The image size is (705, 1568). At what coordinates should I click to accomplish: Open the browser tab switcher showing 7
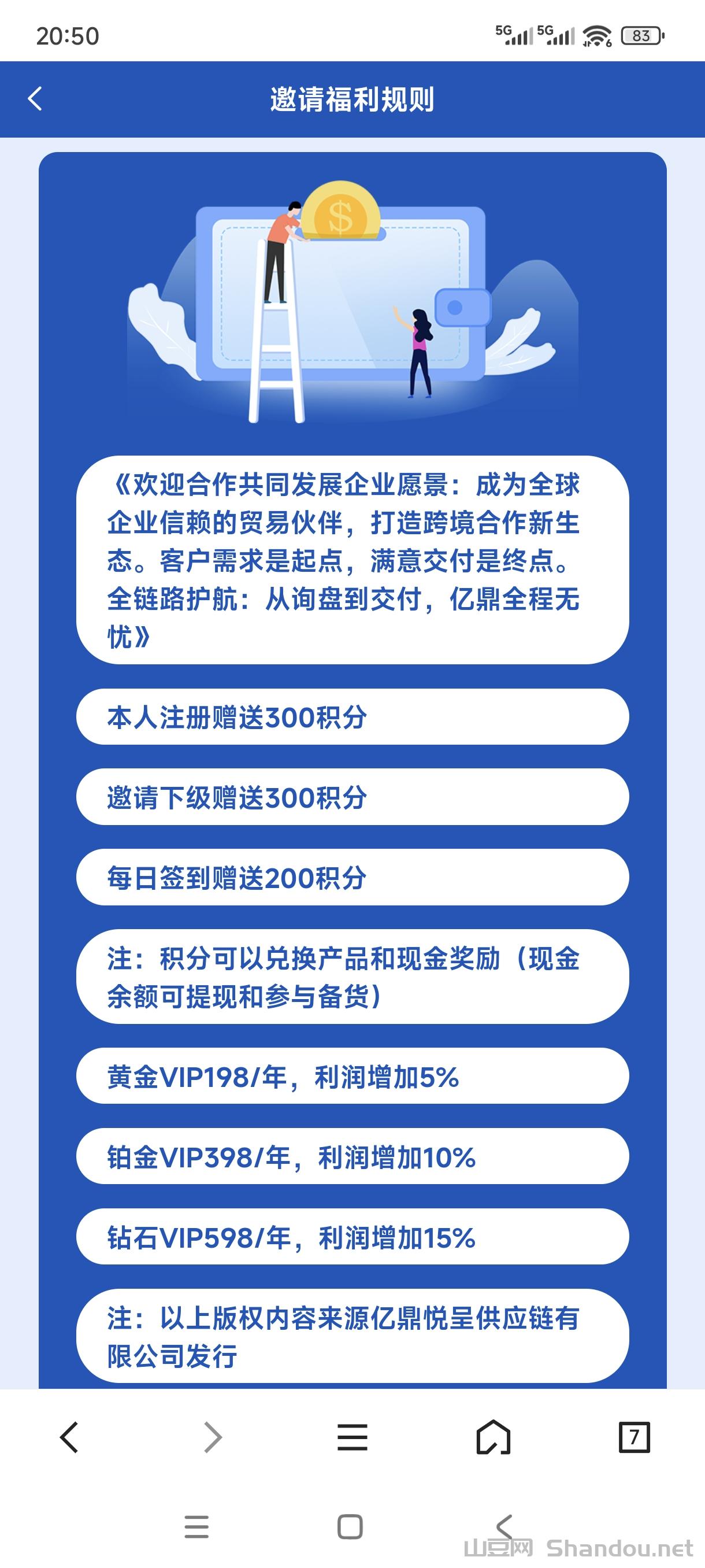click(634, 1437)
